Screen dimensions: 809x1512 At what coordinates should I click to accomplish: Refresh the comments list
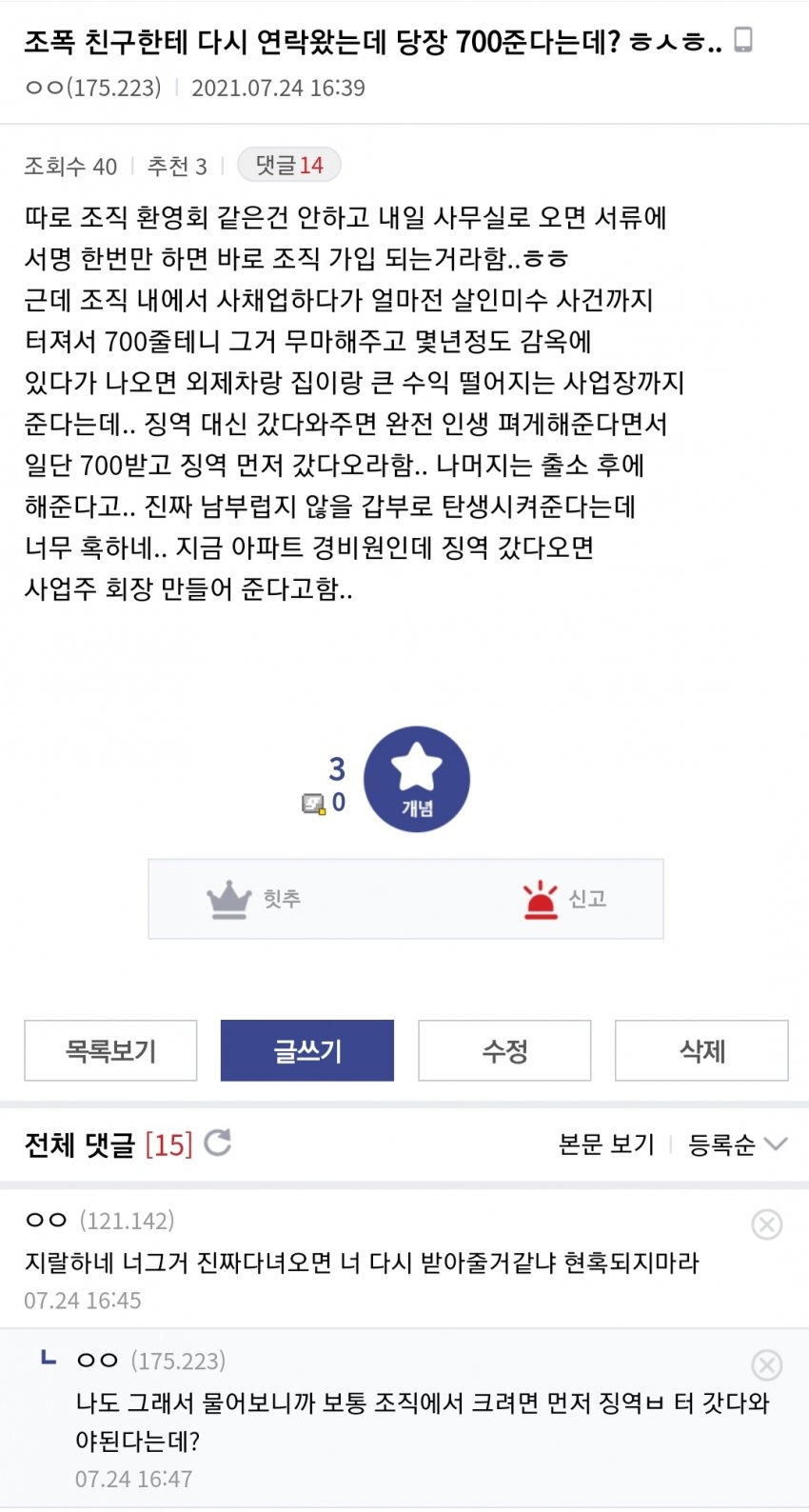click(x=218, y=1143)
